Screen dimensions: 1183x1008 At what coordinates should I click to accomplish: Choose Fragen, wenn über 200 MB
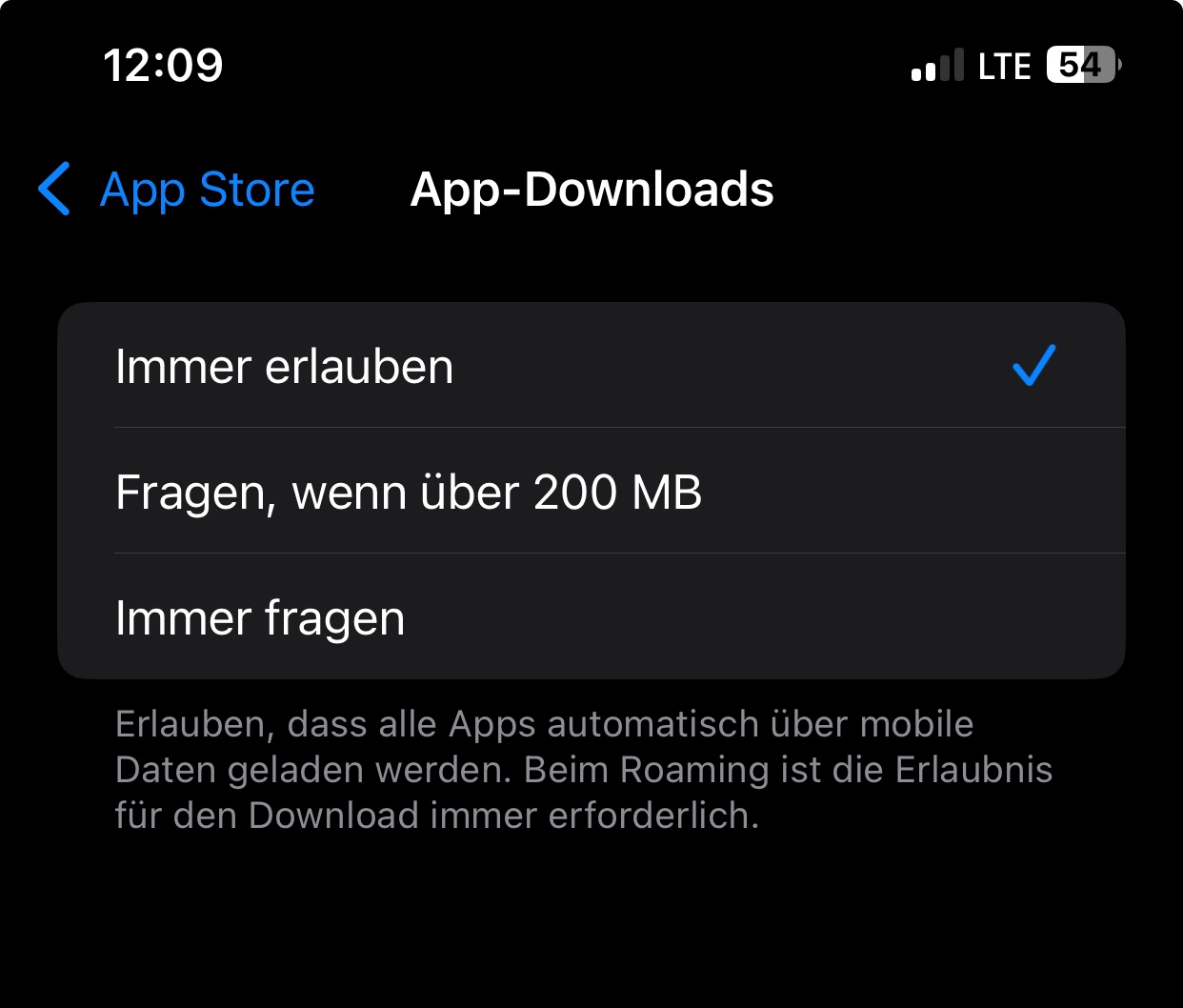591,493
